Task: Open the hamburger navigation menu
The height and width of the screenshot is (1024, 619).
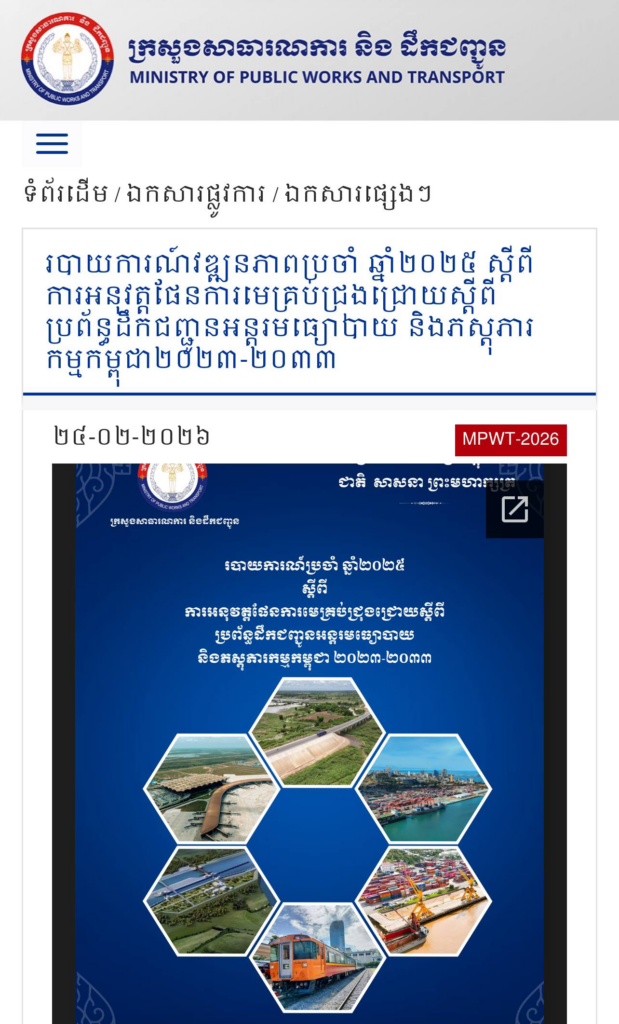Action: tap(52, 144)
